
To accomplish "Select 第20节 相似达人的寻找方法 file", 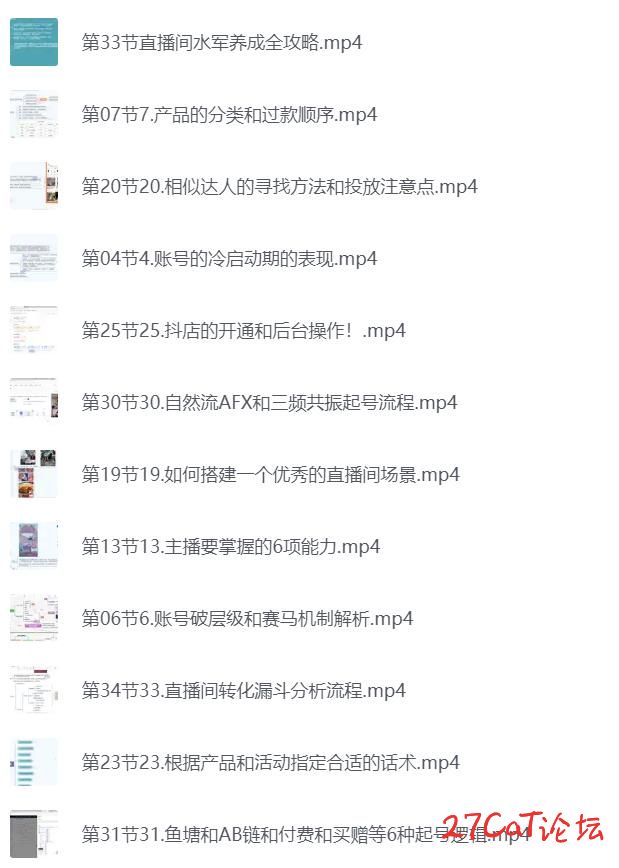I will click(x=279, y=187).
